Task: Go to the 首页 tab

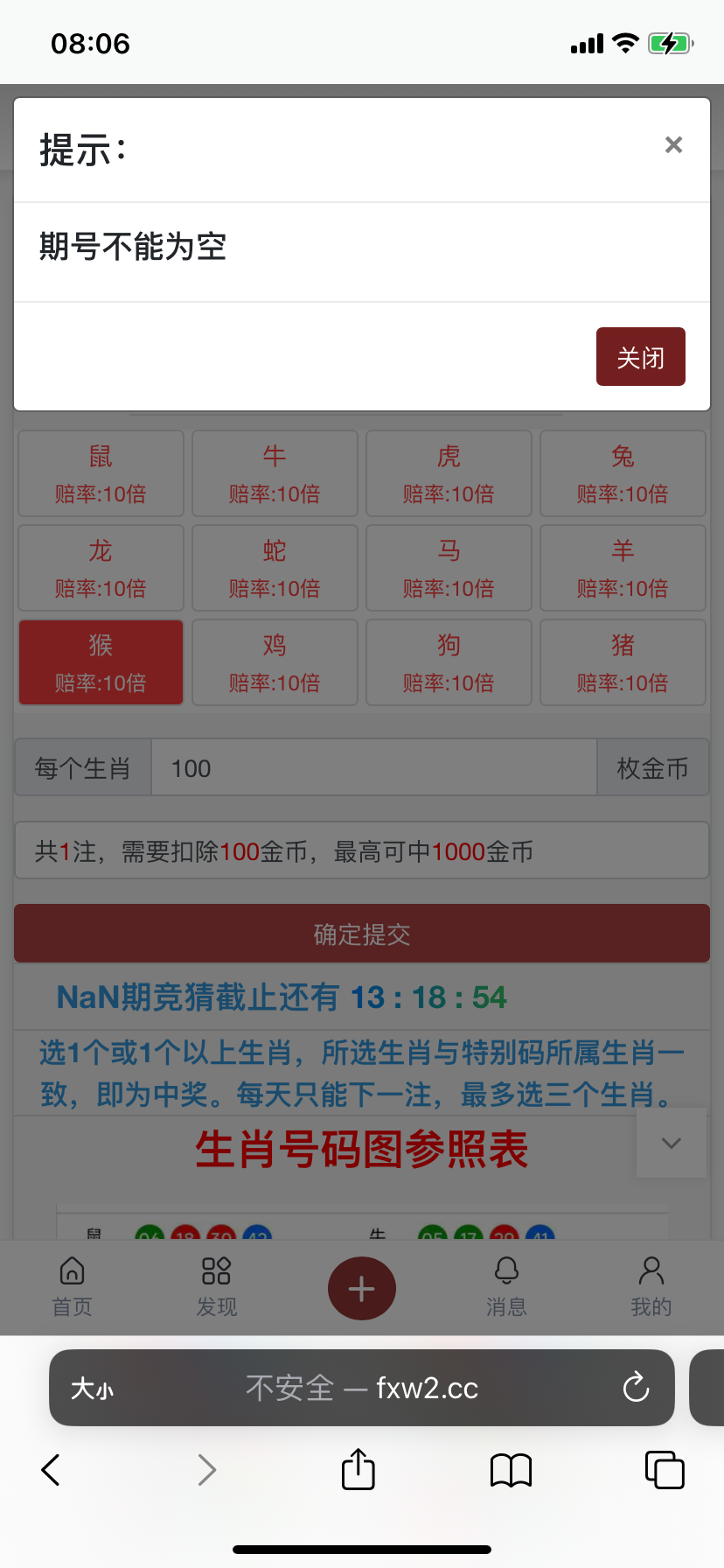Action: click(72, 1286)
